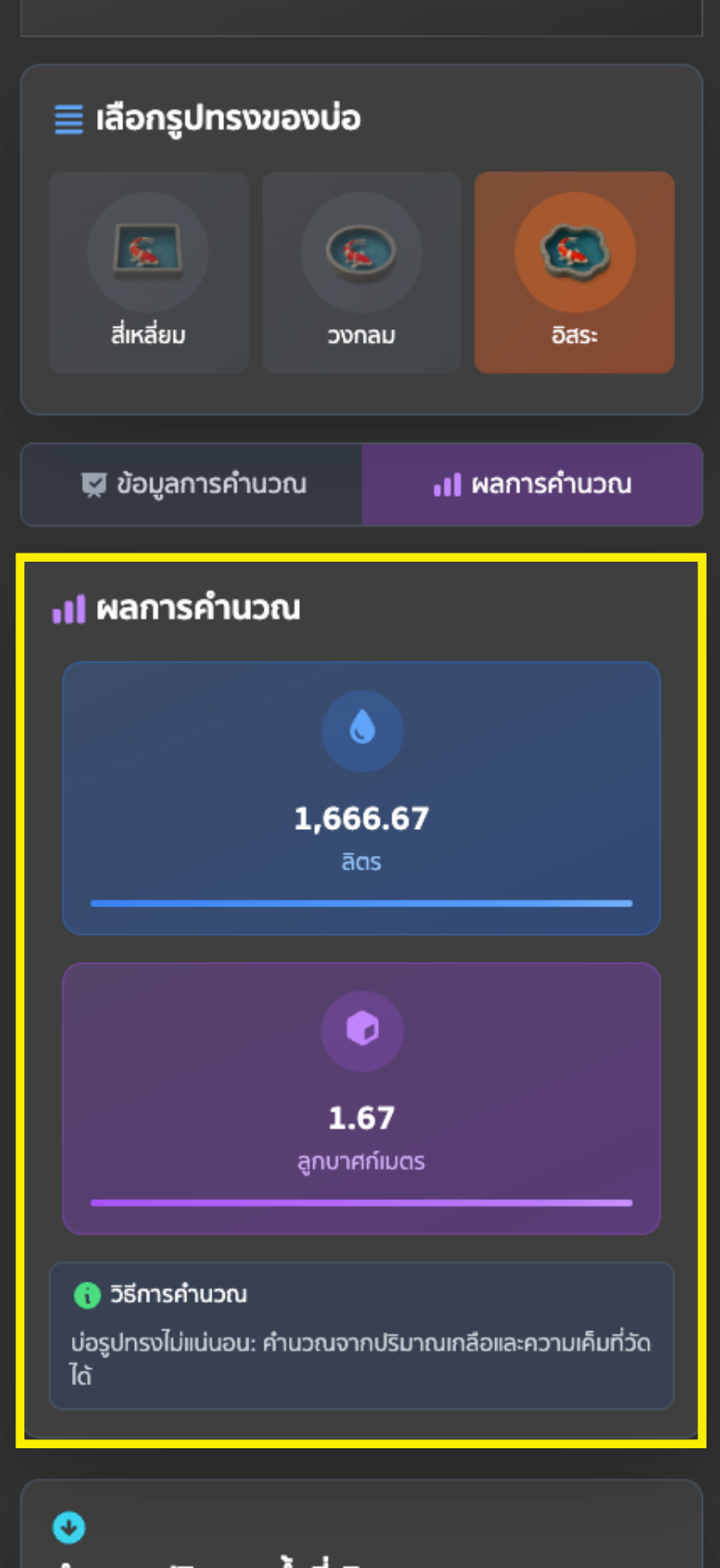Choose the วงกลม pond shape
Image resolution: width=720 pixels, height=1568 pixels.
pyautogui.click(x=361, y=272)
